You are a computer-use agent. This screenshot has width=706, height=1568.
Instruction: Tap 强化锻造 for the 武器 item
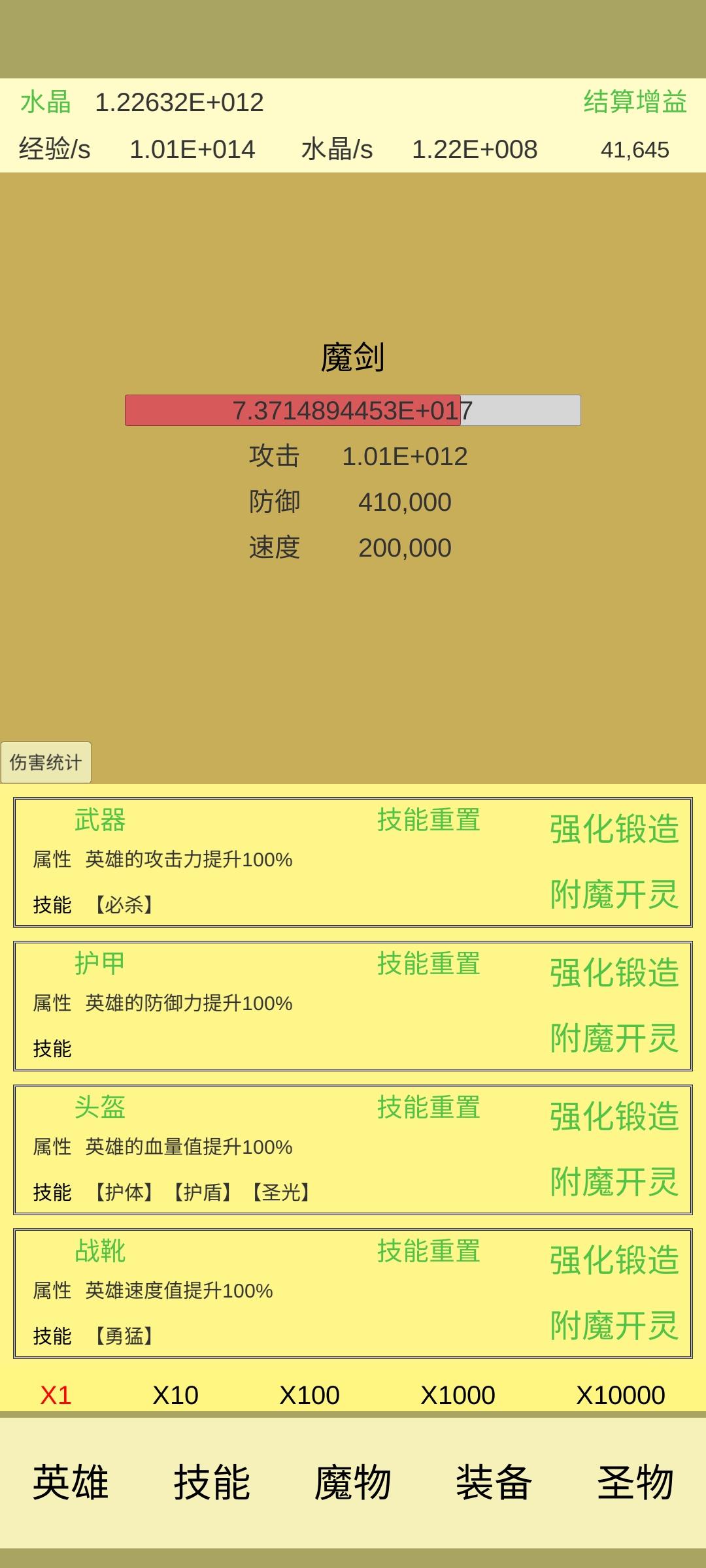614,829
